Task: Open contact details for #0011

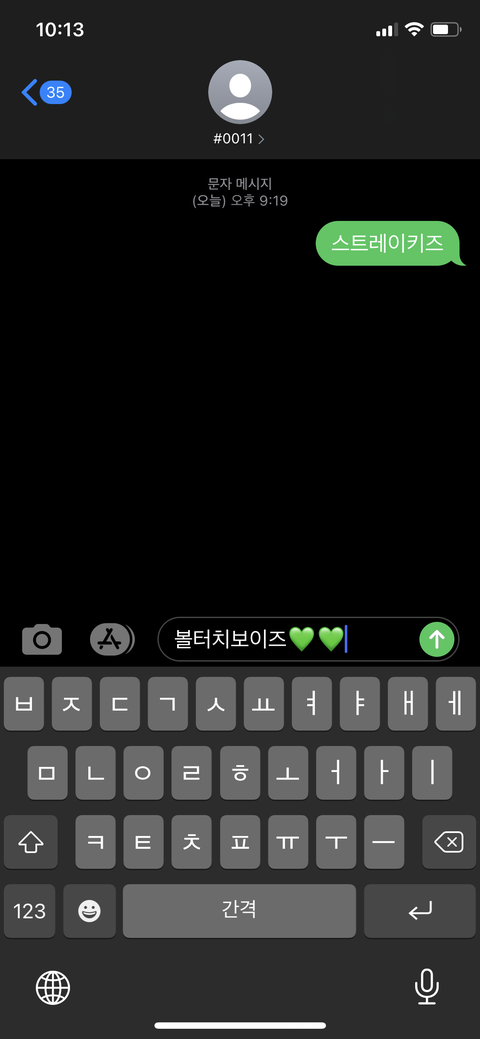Action: click(x=239, y=103)
